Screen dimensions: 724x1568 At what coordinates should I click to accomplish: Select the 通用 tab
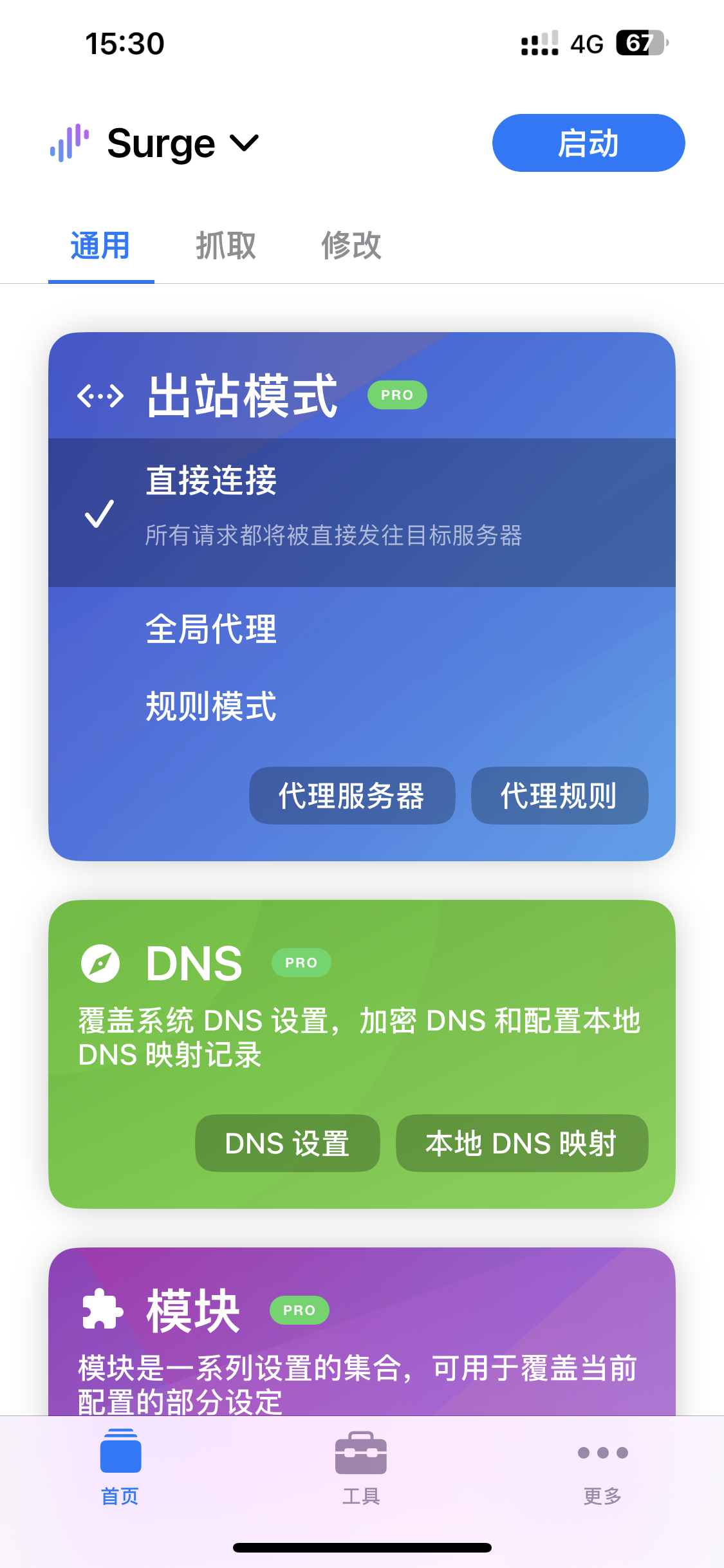tap(101, 246)
